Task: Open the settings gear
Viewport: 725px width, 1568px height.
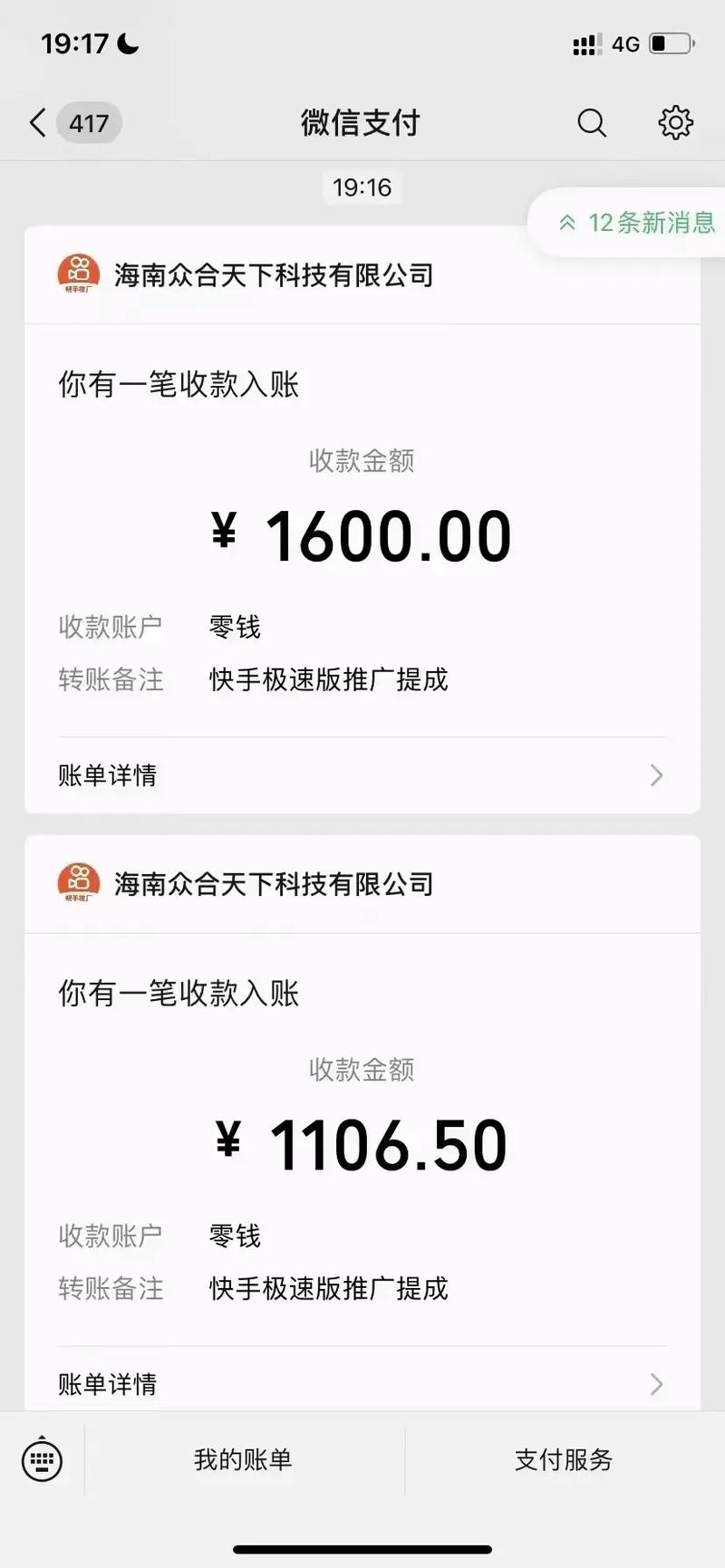Action: click(x=675, y=122)
